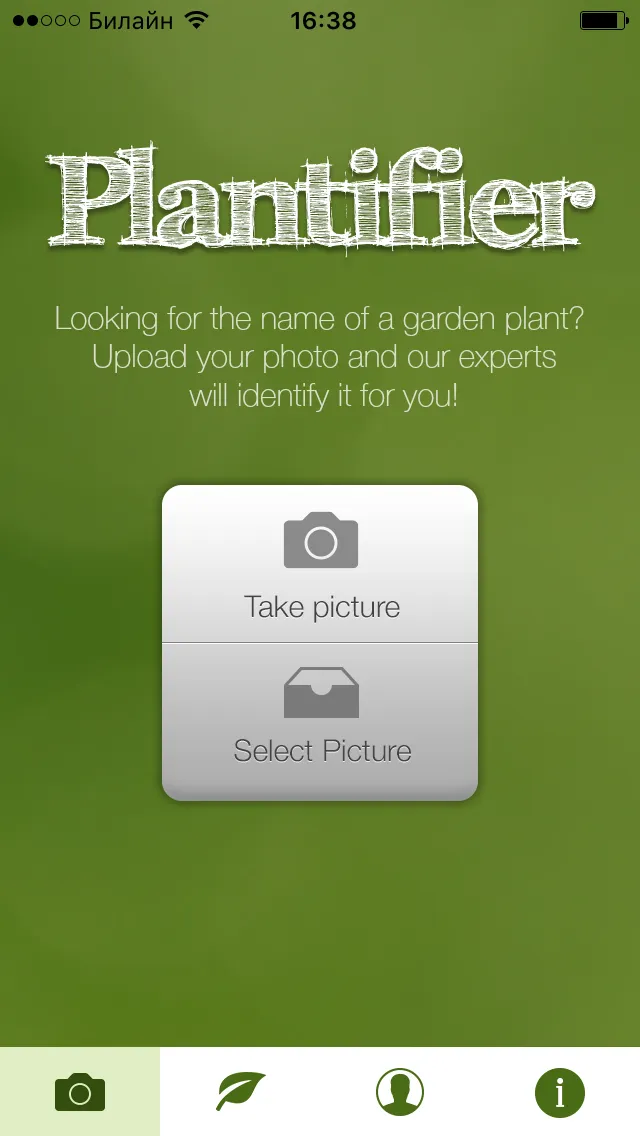The height and width of the screenshot is (1136, 640).
Task: Switch to the leaf plants tab
Action: coord(240,1091)
